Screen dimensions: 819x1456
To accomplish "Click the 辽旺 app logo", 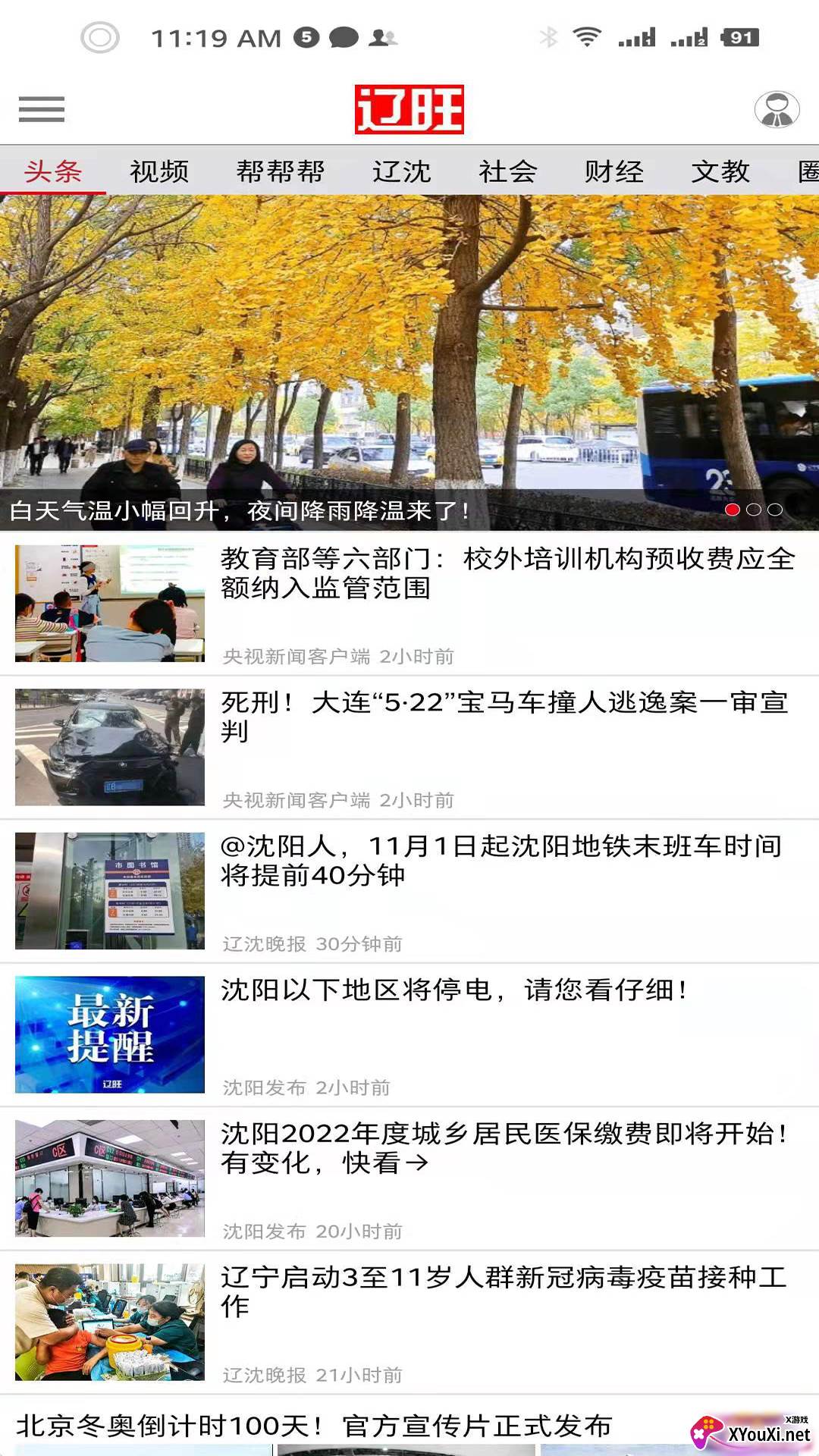I will coord(409,111).
